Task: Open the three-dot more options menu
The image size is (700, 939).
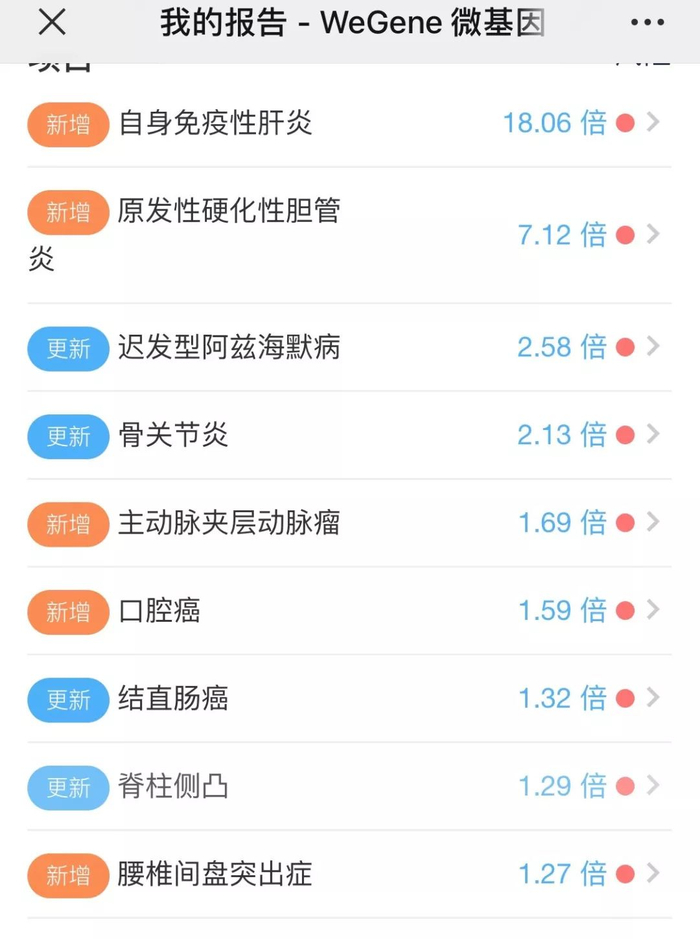Action: (x=647, y=23)
